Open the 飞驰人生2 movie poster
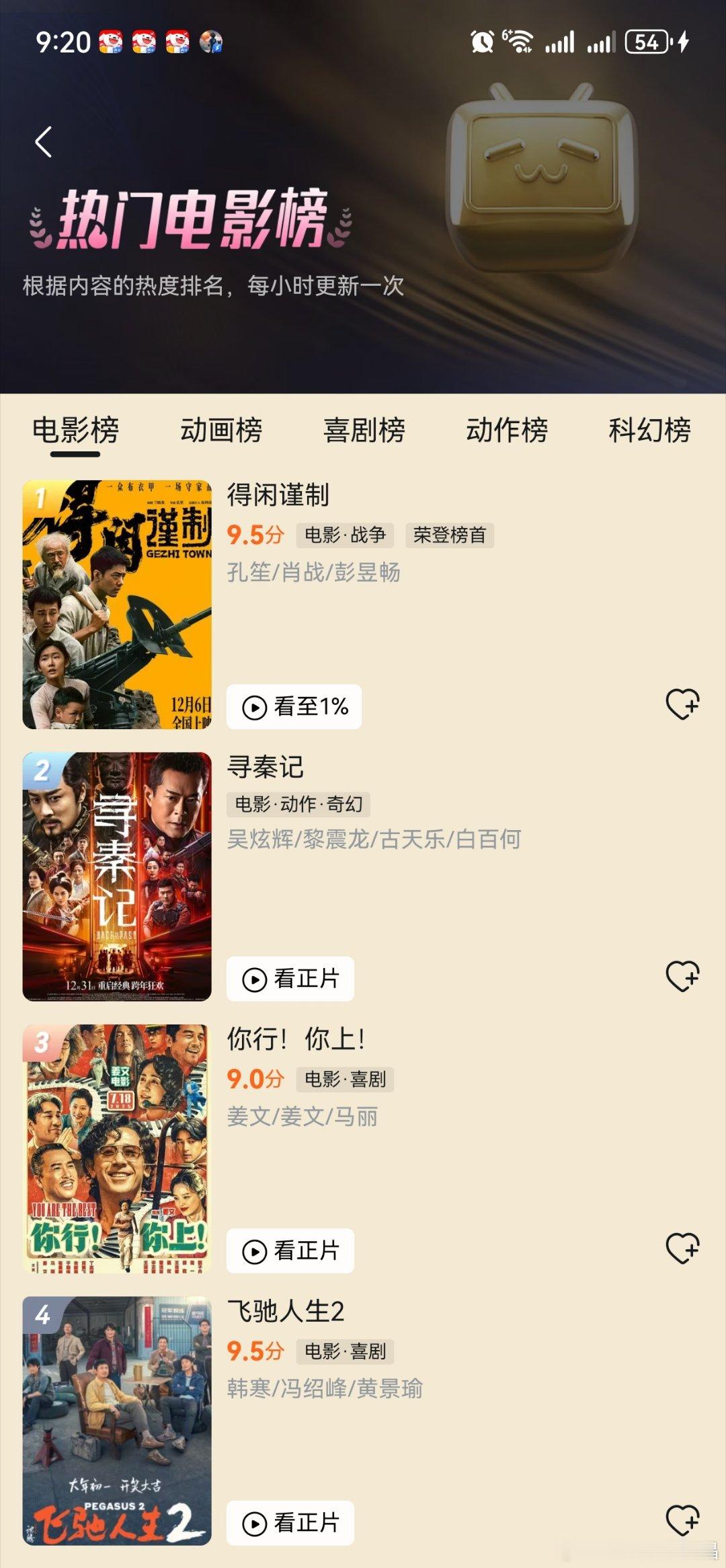The image size is (726, 1568). tap(117, 1421)
